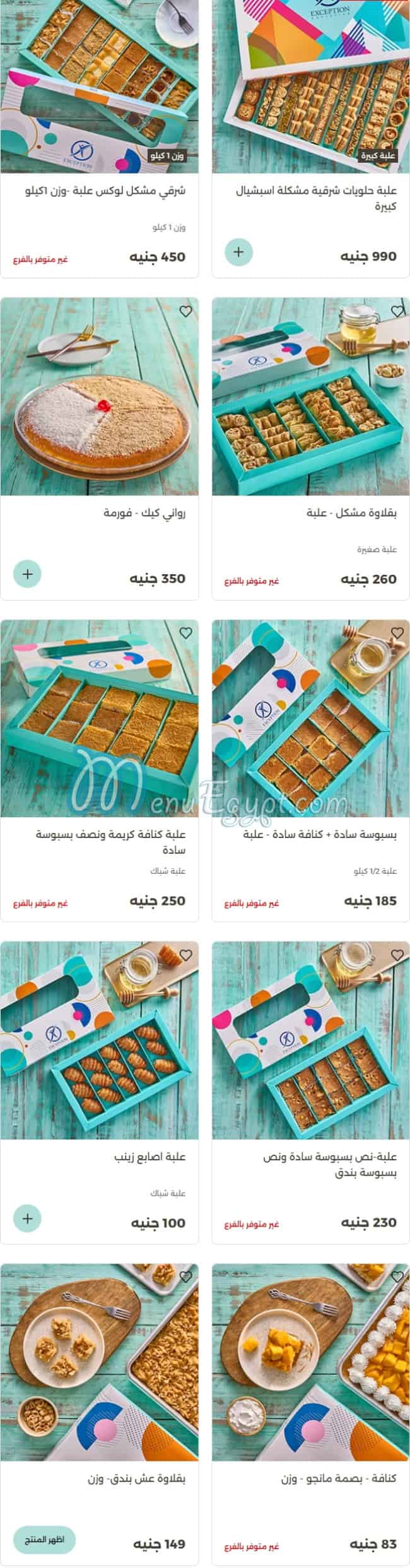Add رواني كيك - فورمة to cart
The width and height of the screenshot is (410, 1568).
pos(27,574)
